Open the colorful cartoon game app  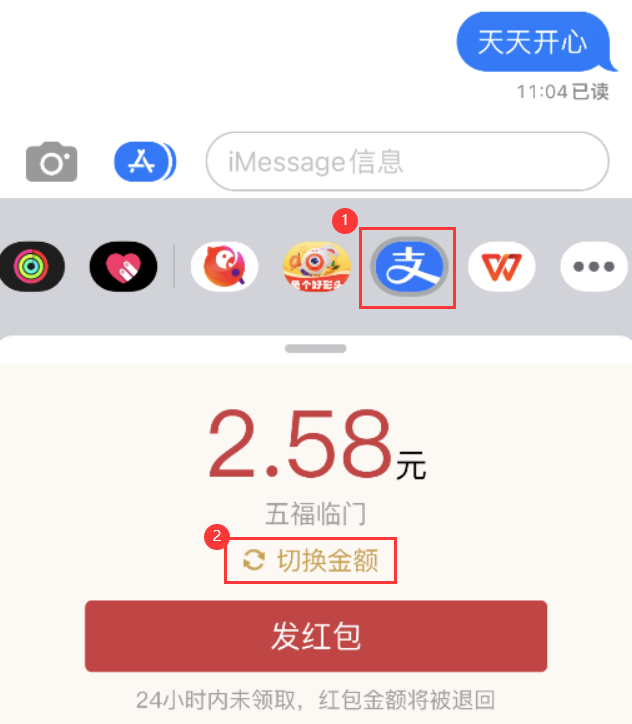click(316, 267)
